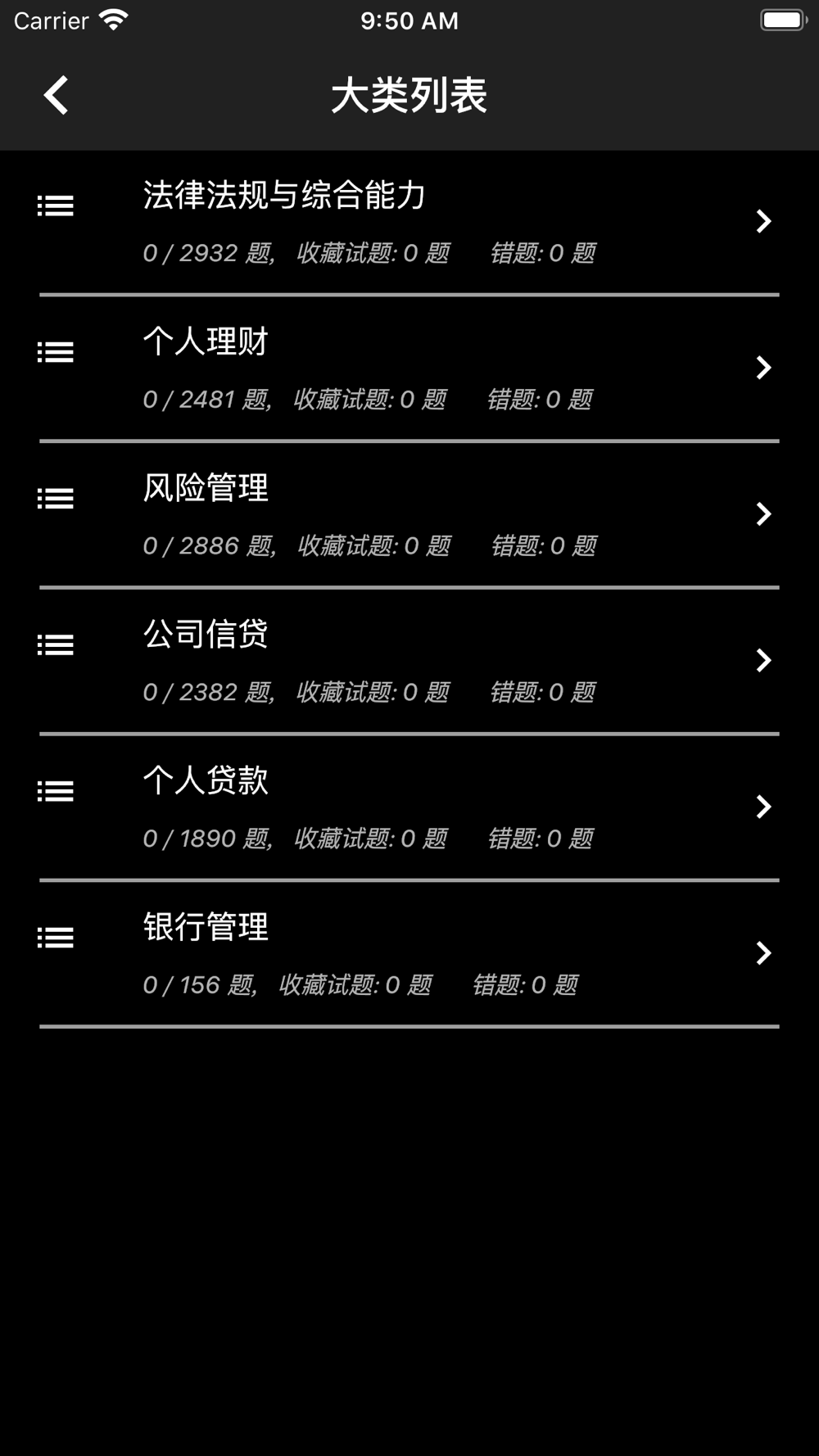
Task: Open the 银行管理 category
Action: pos(409,953)
